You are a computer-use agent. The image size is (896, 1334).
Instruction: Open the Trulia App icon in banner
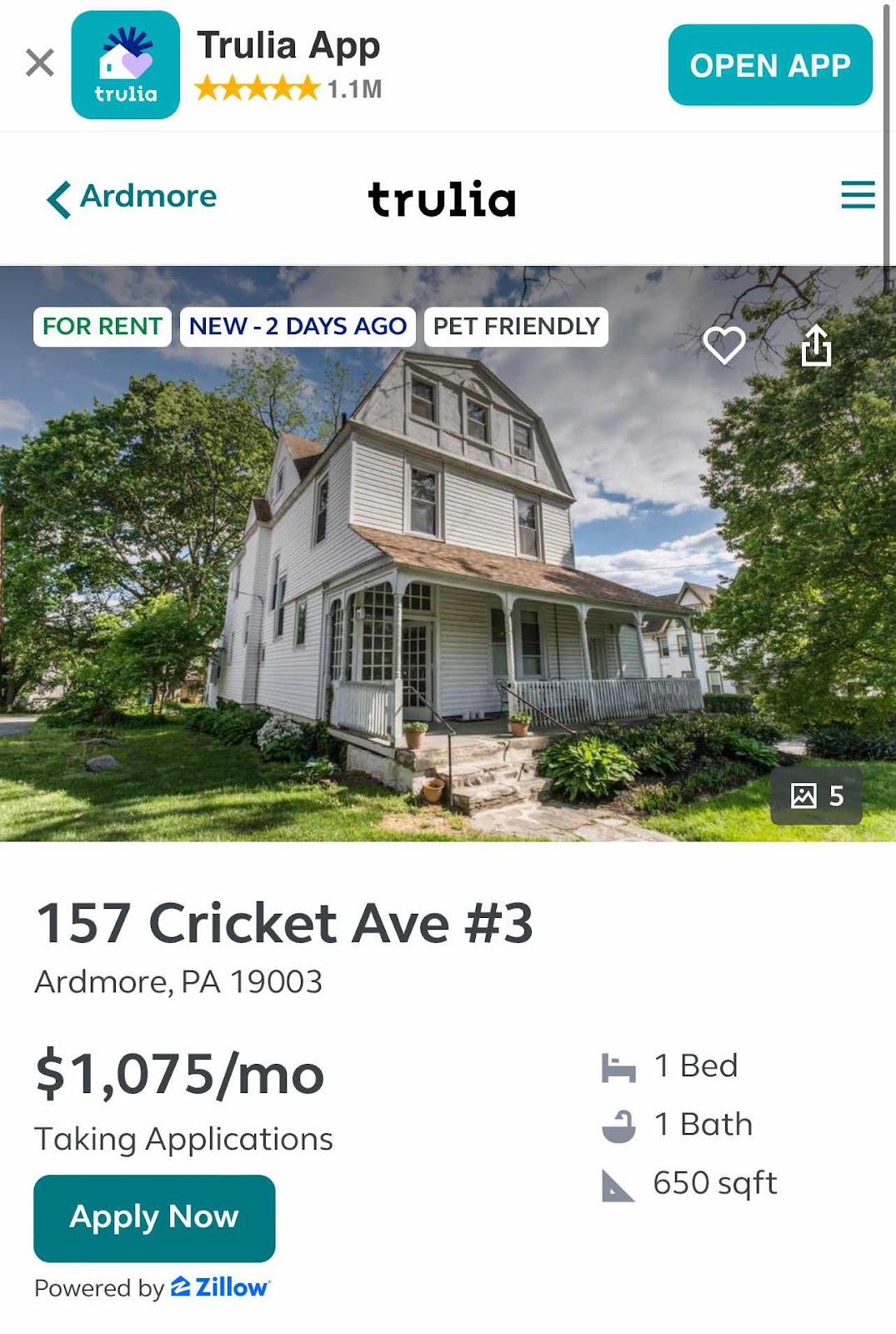[126, 65]
